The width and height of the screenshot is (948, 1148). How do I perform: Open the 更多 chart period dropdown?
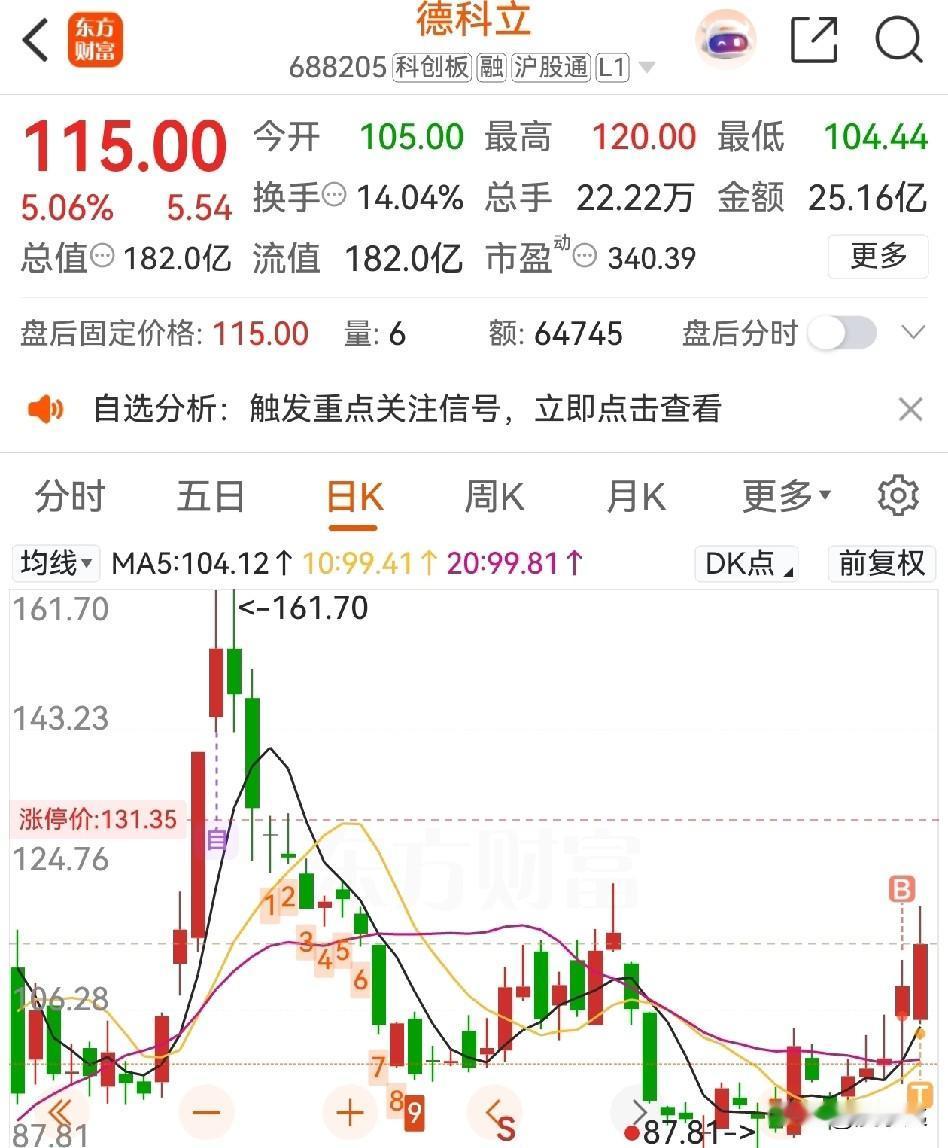tap(786, 497)
